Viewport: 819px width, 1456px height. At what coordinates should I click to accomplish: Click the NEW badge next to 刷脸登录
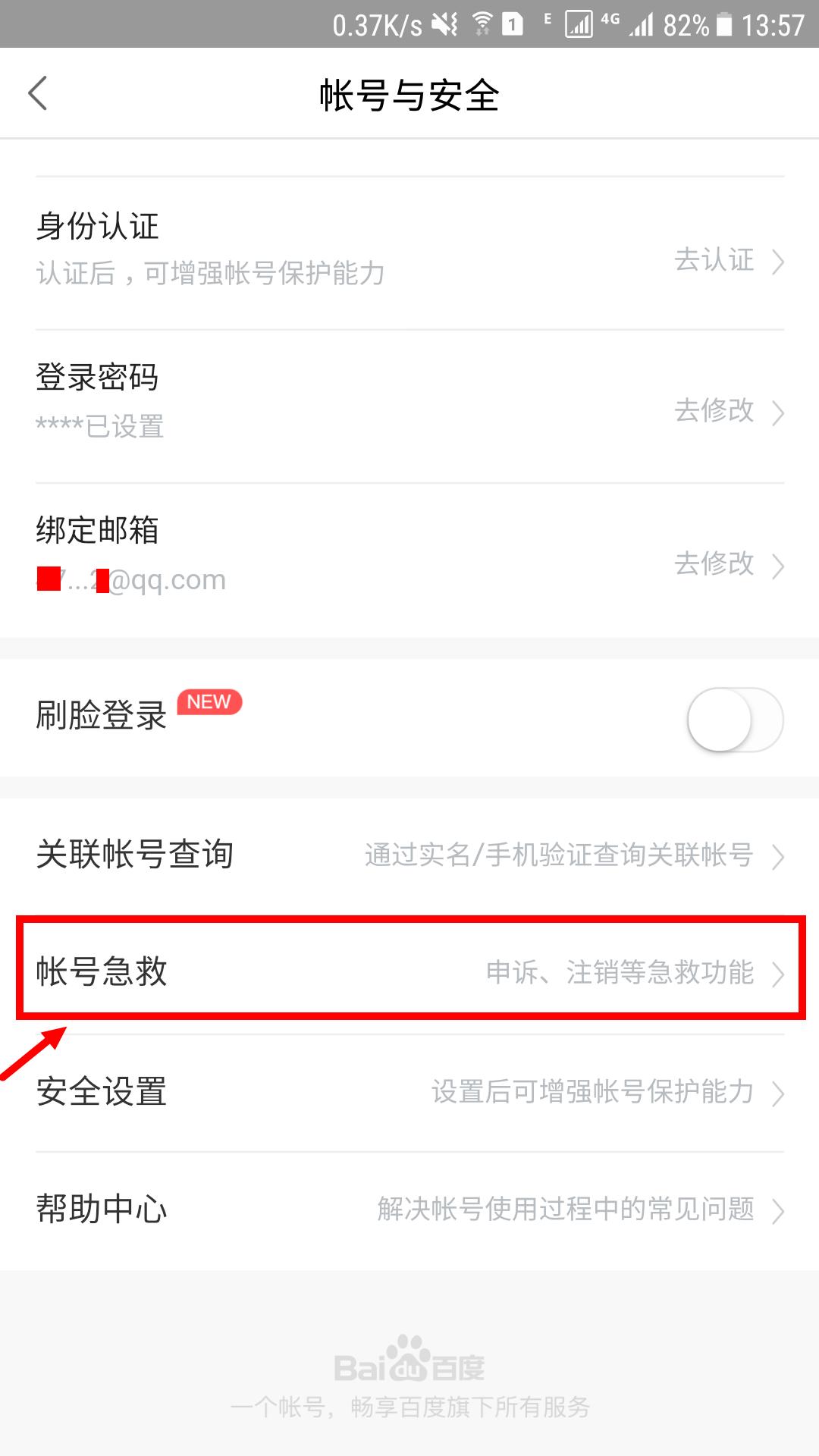click(208, 701)
